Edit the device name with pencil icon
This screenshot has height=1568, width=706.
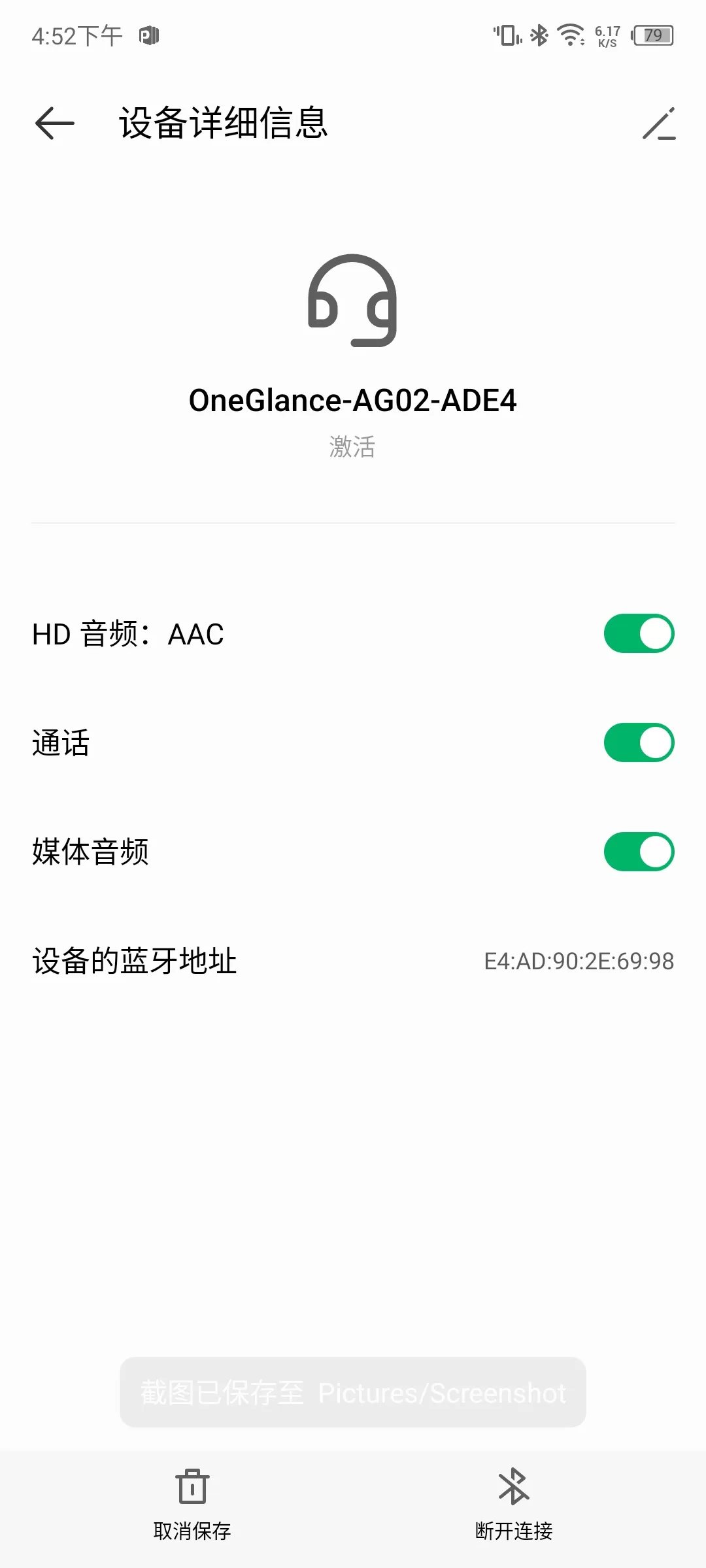[658, 124]
